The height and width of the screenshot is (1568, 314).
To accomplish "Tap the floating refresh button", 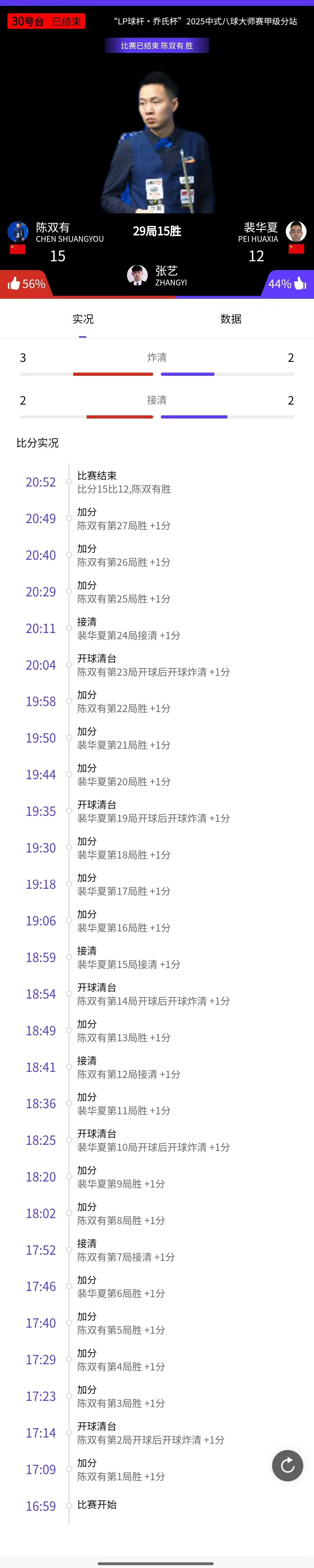I will click(287, 1465).
